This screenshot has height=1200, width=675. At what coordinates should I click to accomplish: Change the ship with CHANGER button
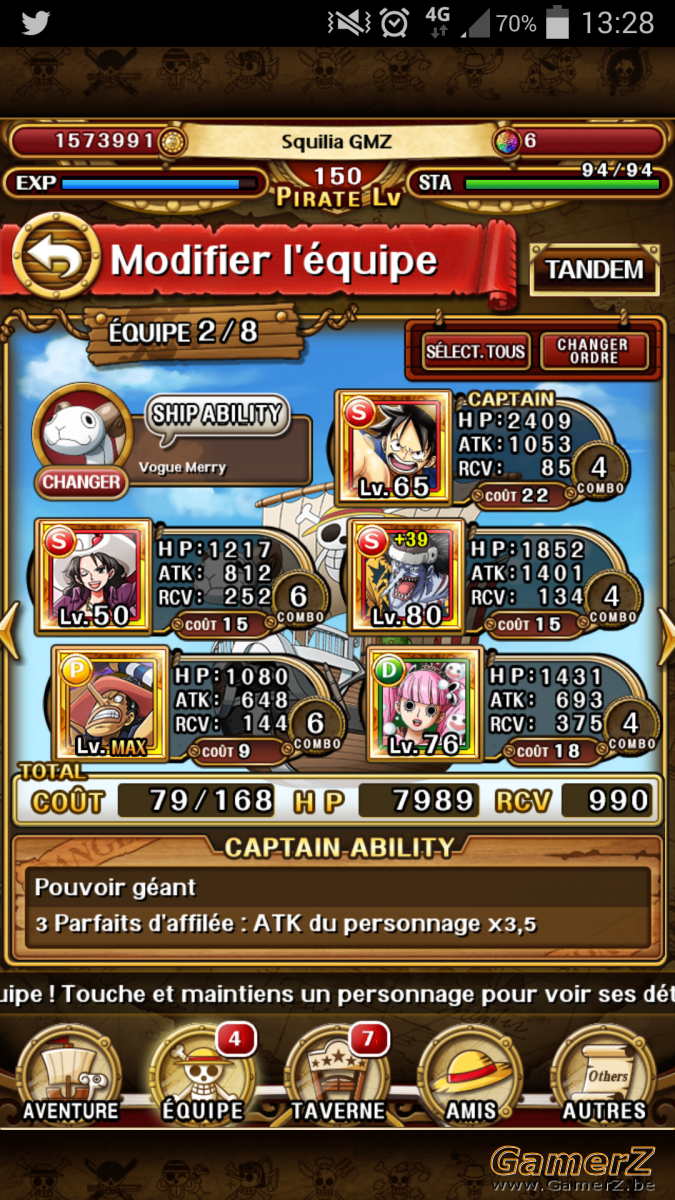pos(80,482)
